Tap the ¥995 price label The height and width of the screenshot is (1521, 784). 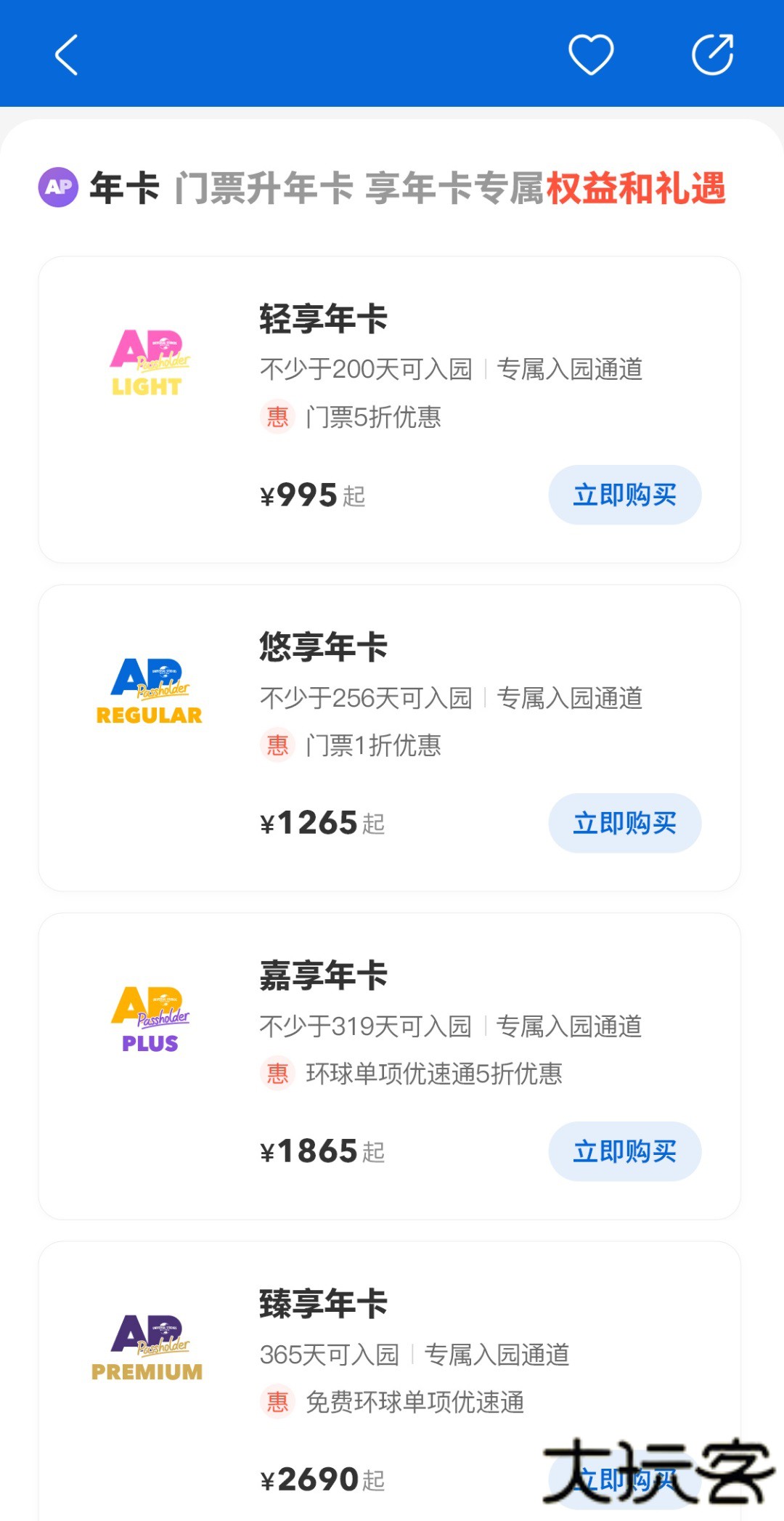click(298, 495)
